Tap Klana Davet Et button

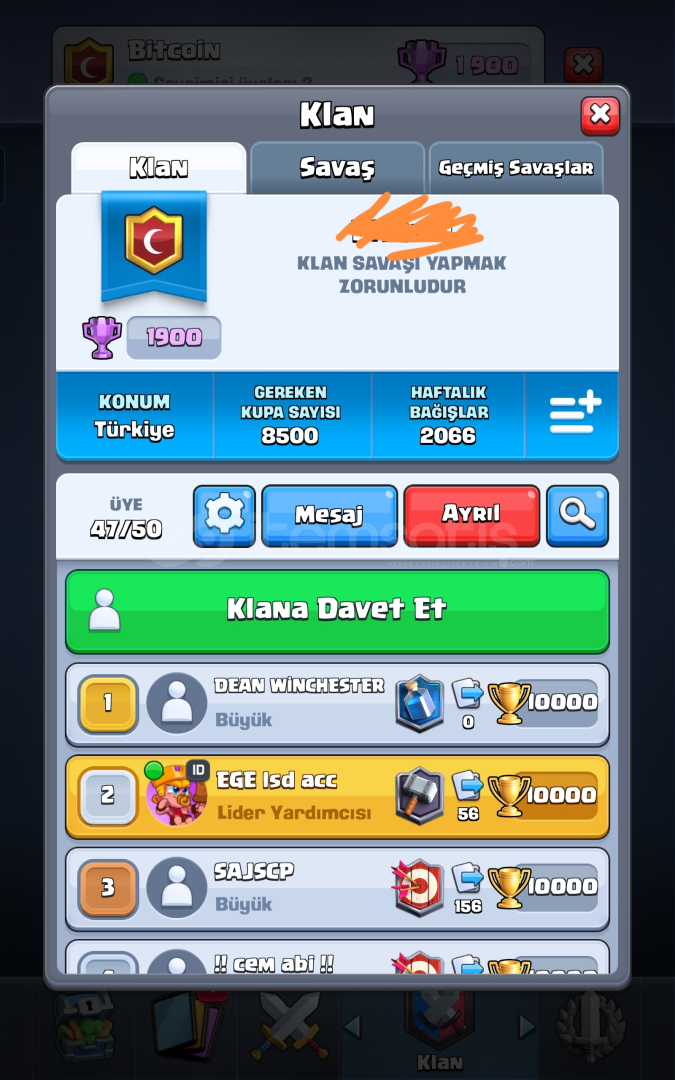337,610
